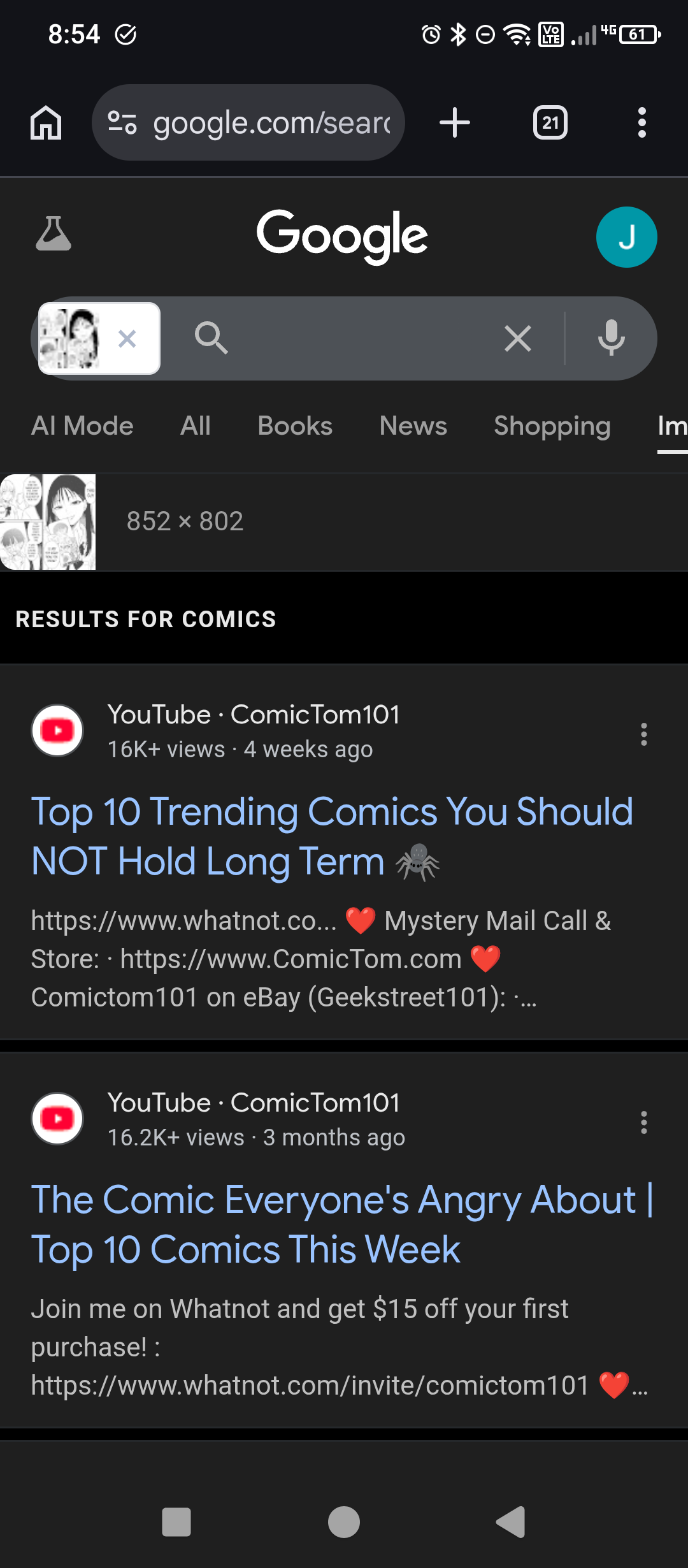Open a new browser tab

[455, 122]
